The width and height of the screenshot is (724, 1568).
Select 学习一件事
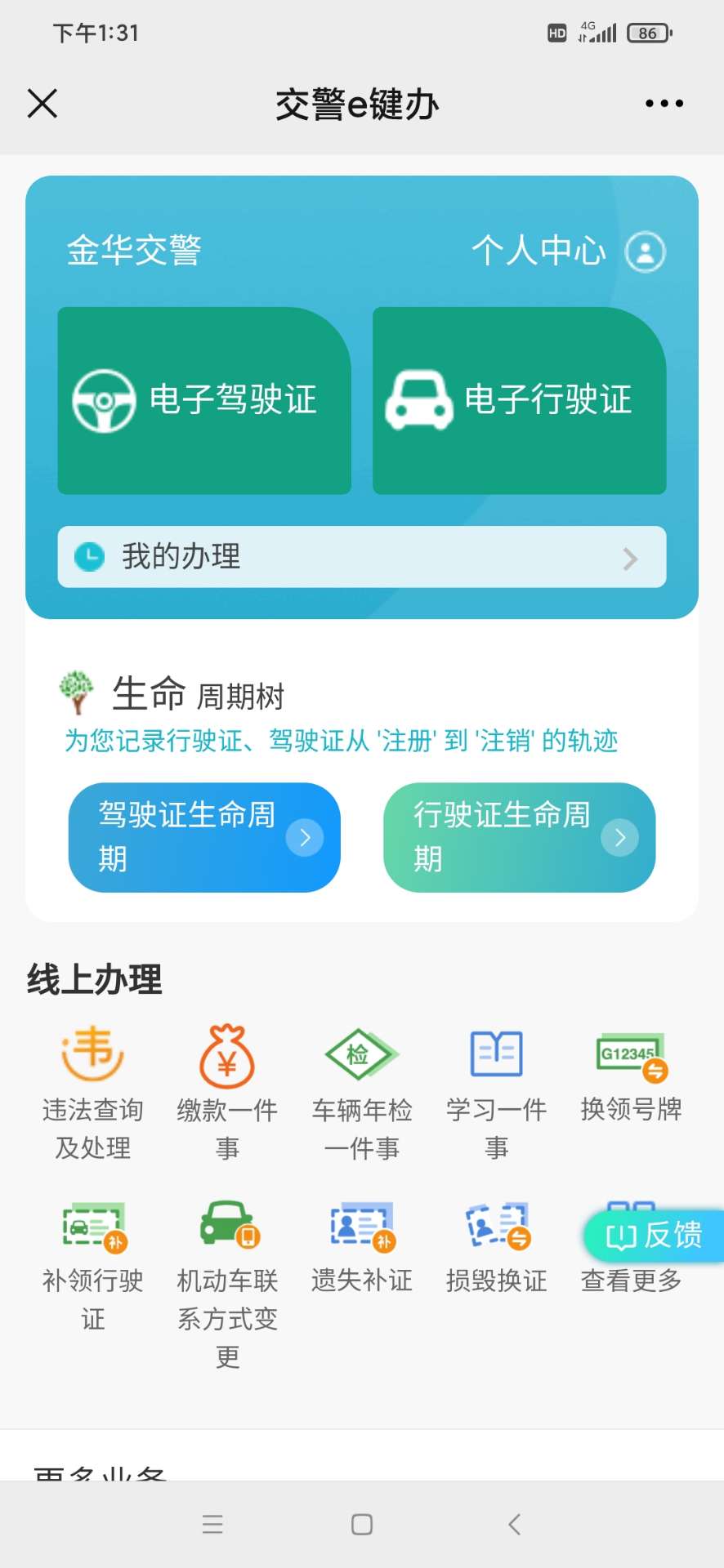click(496, 1092)
